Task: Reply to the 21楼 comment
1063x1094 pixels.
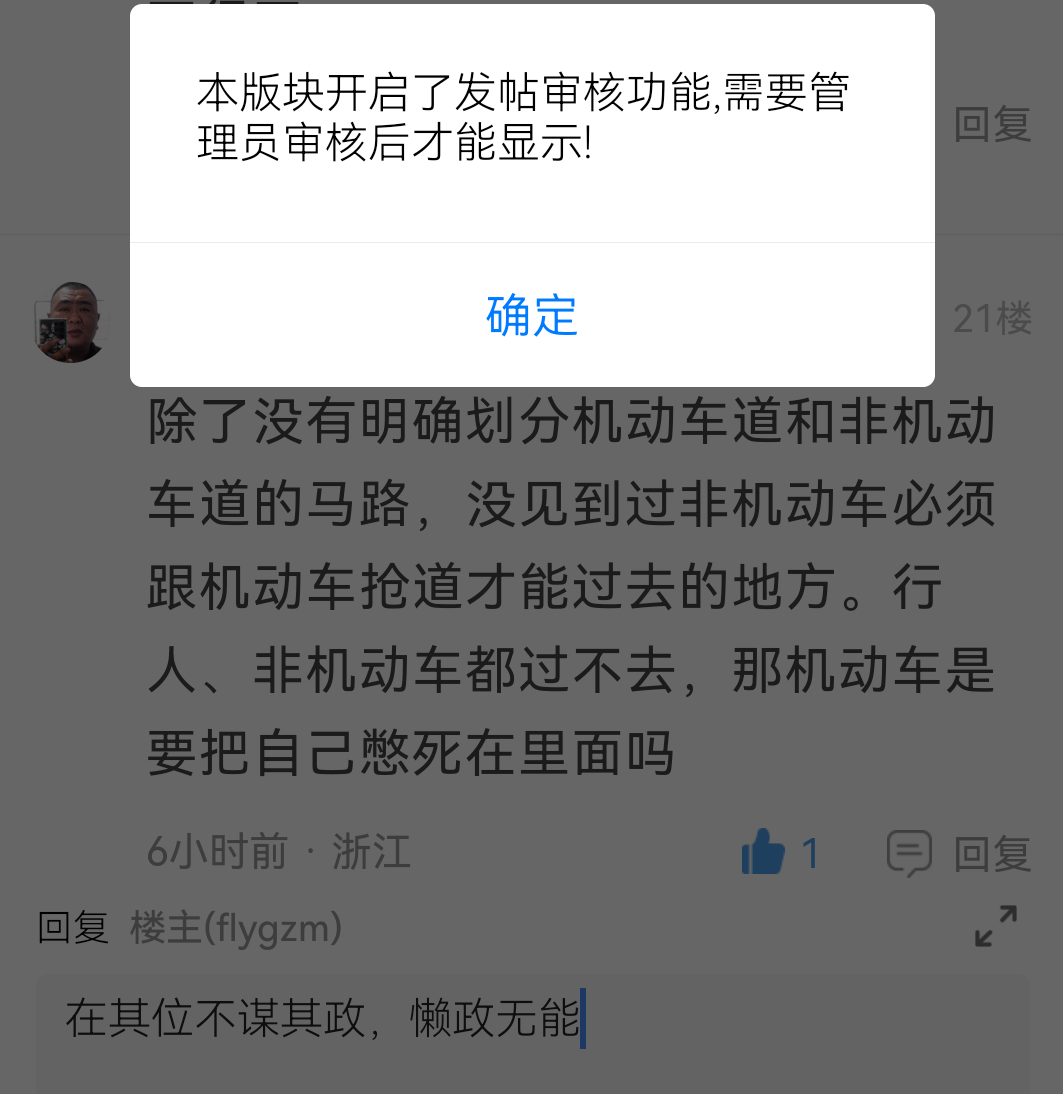Action: tap(960, 854)
